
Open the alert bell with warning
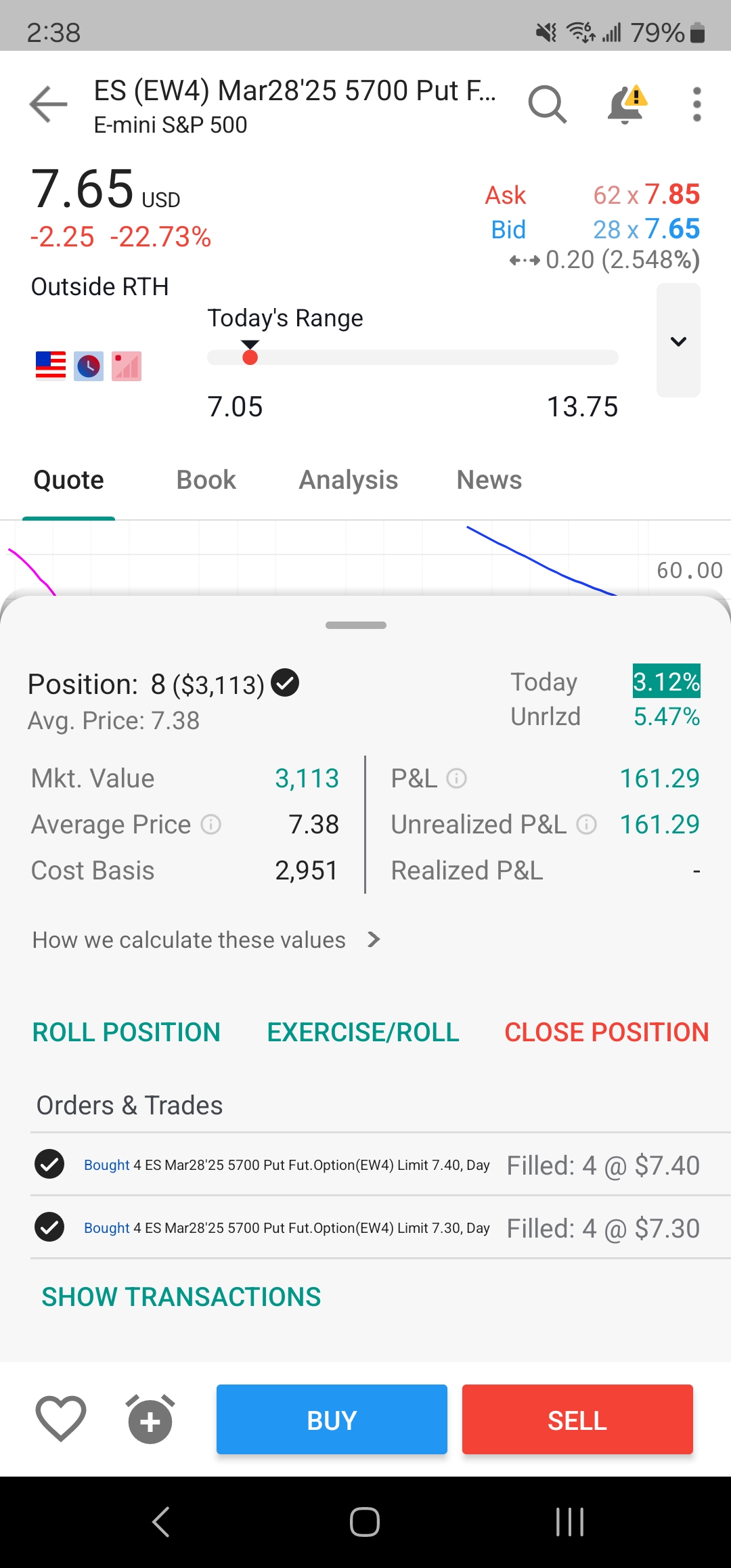(627, 104)
